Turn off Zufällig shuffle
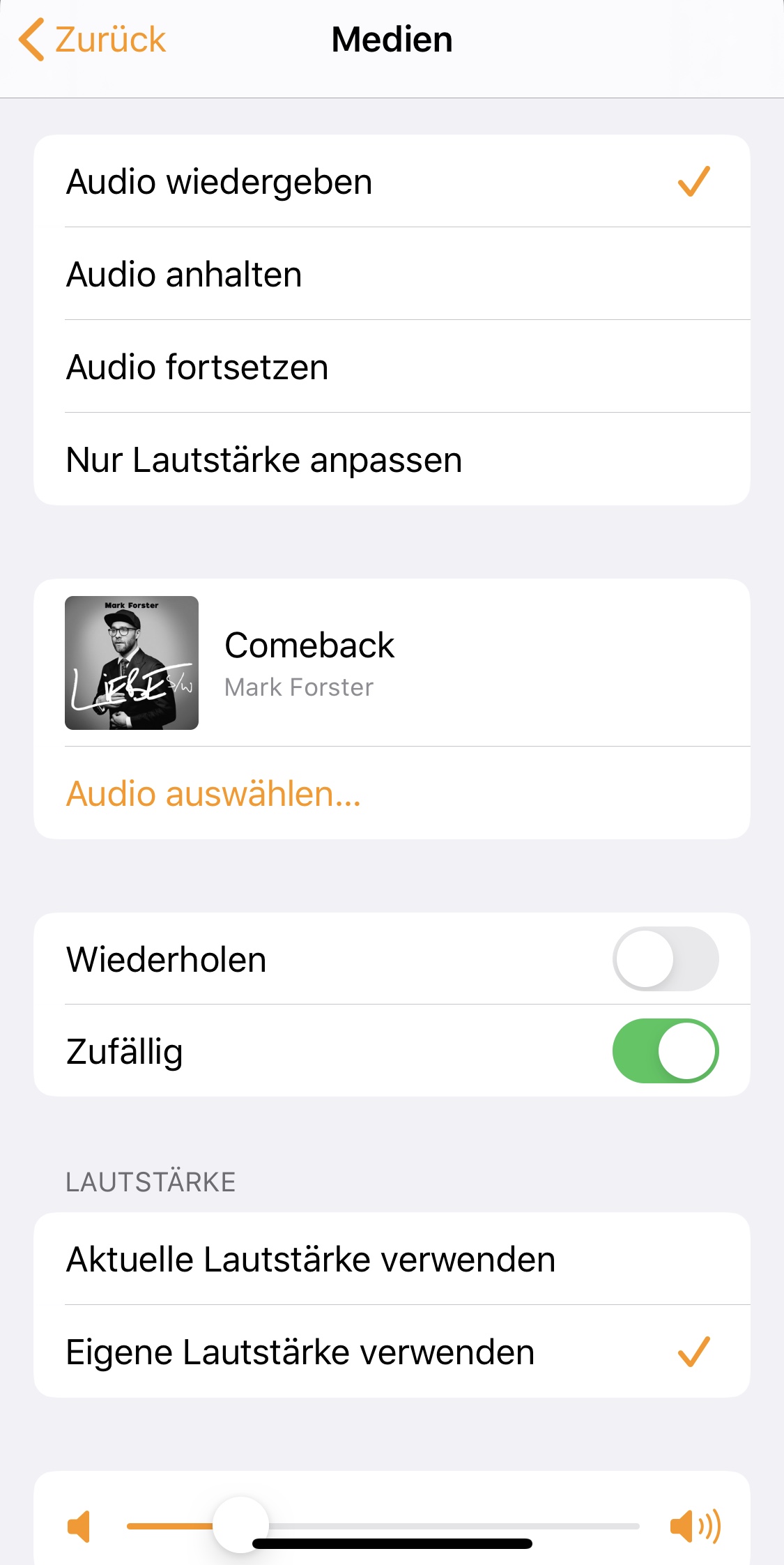784x1565 pixels. (665, 1051)
